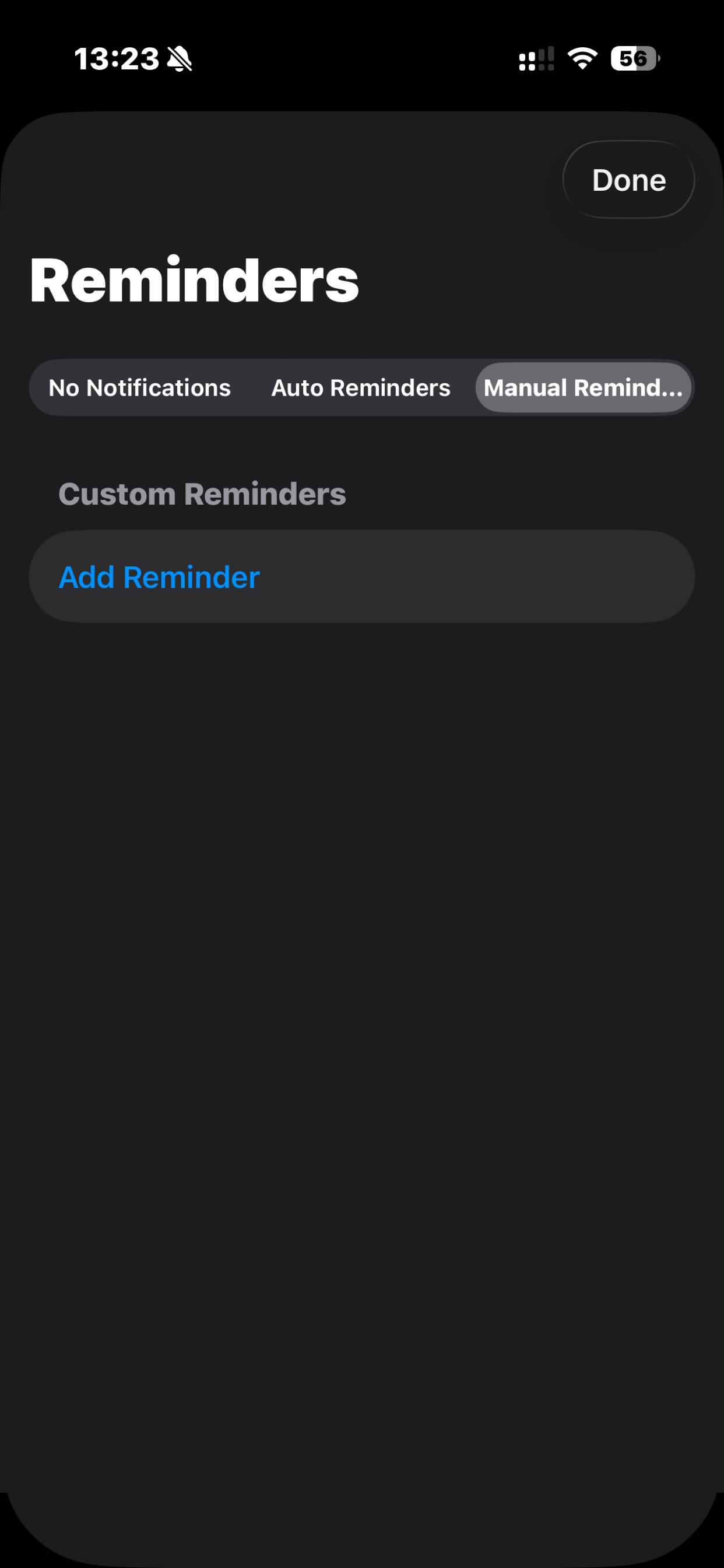Select the Auto Reminders segment
The height and width of the screenshot is (1568, 724).
(x=360, y=388)
